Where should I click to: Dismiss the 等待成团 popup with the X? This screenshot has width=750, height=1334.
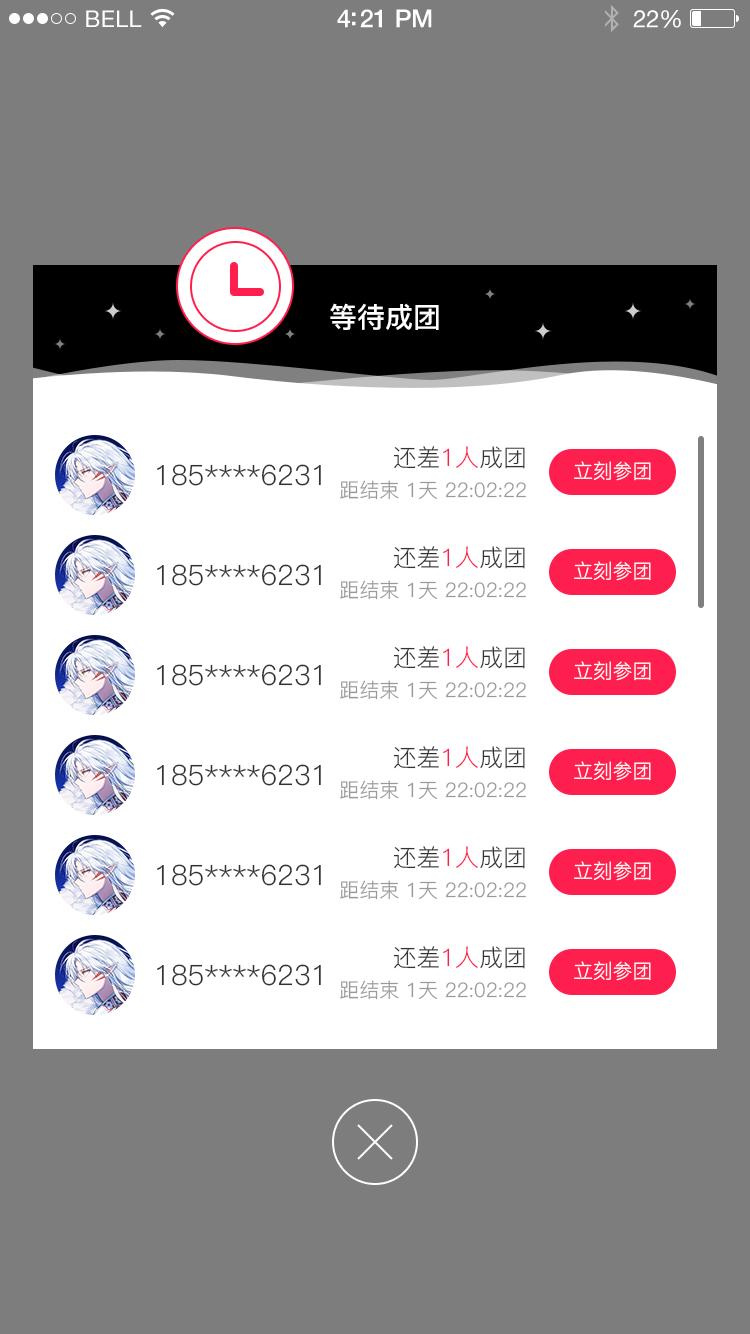[375, 1142]
